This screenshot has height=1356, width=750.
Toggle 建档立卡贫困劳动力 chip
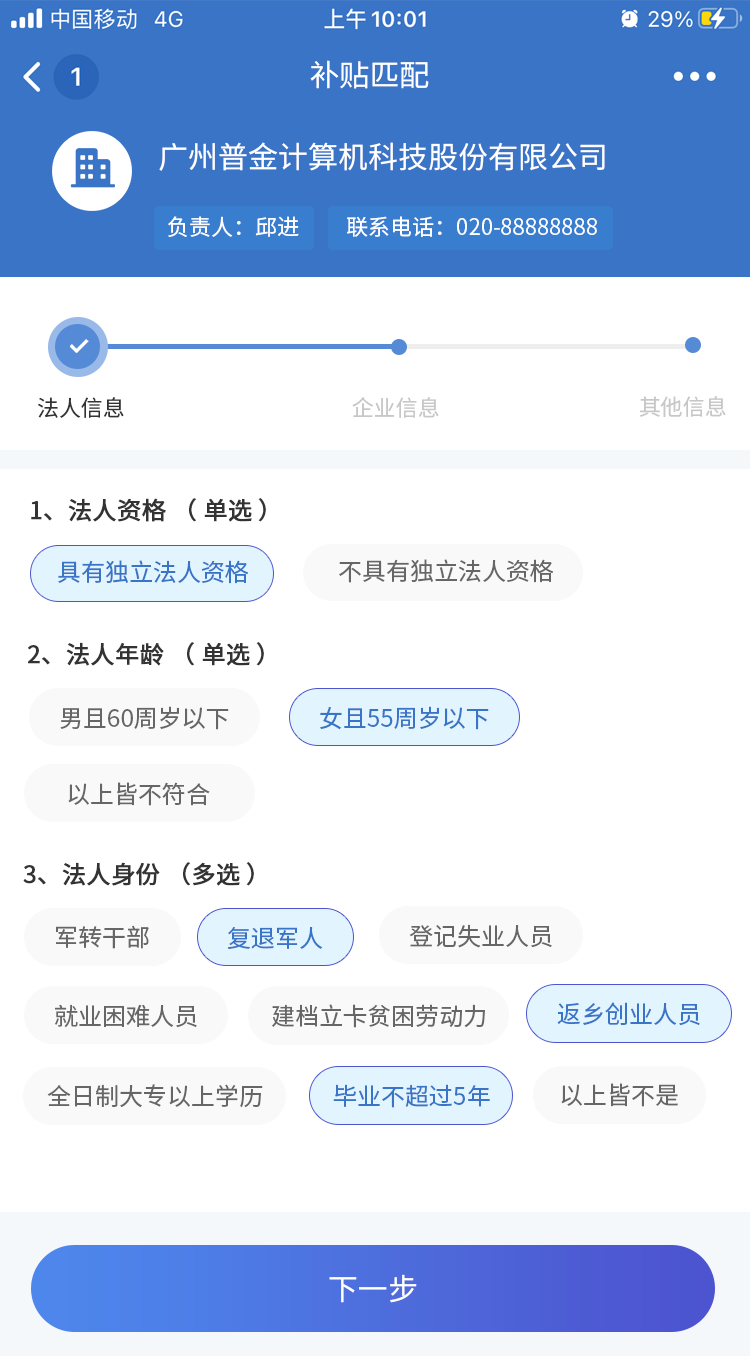click(x=378, y=1015)
